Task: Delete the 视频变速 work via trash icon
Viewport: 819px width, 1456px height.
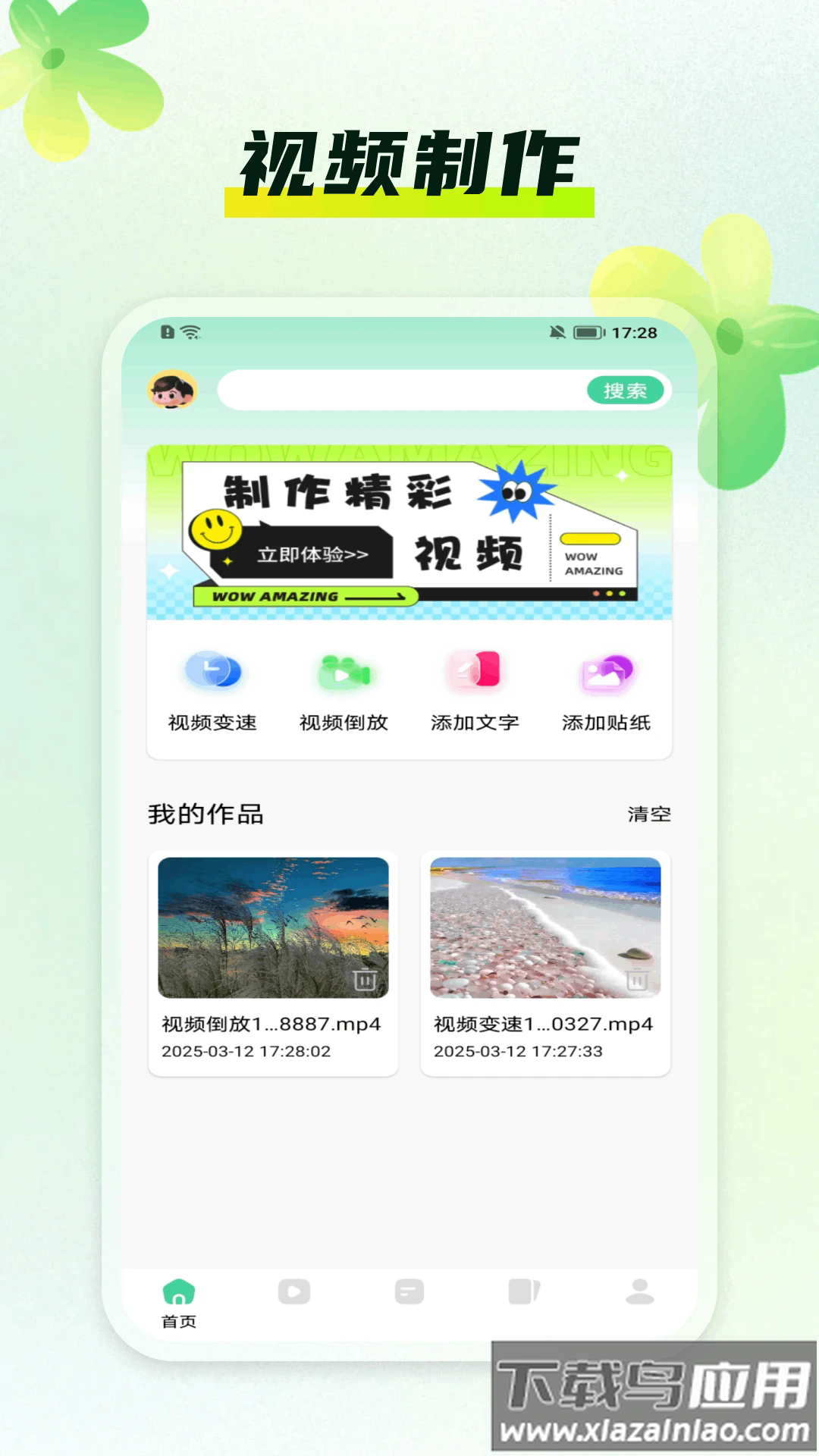Action: pos(635,981)
